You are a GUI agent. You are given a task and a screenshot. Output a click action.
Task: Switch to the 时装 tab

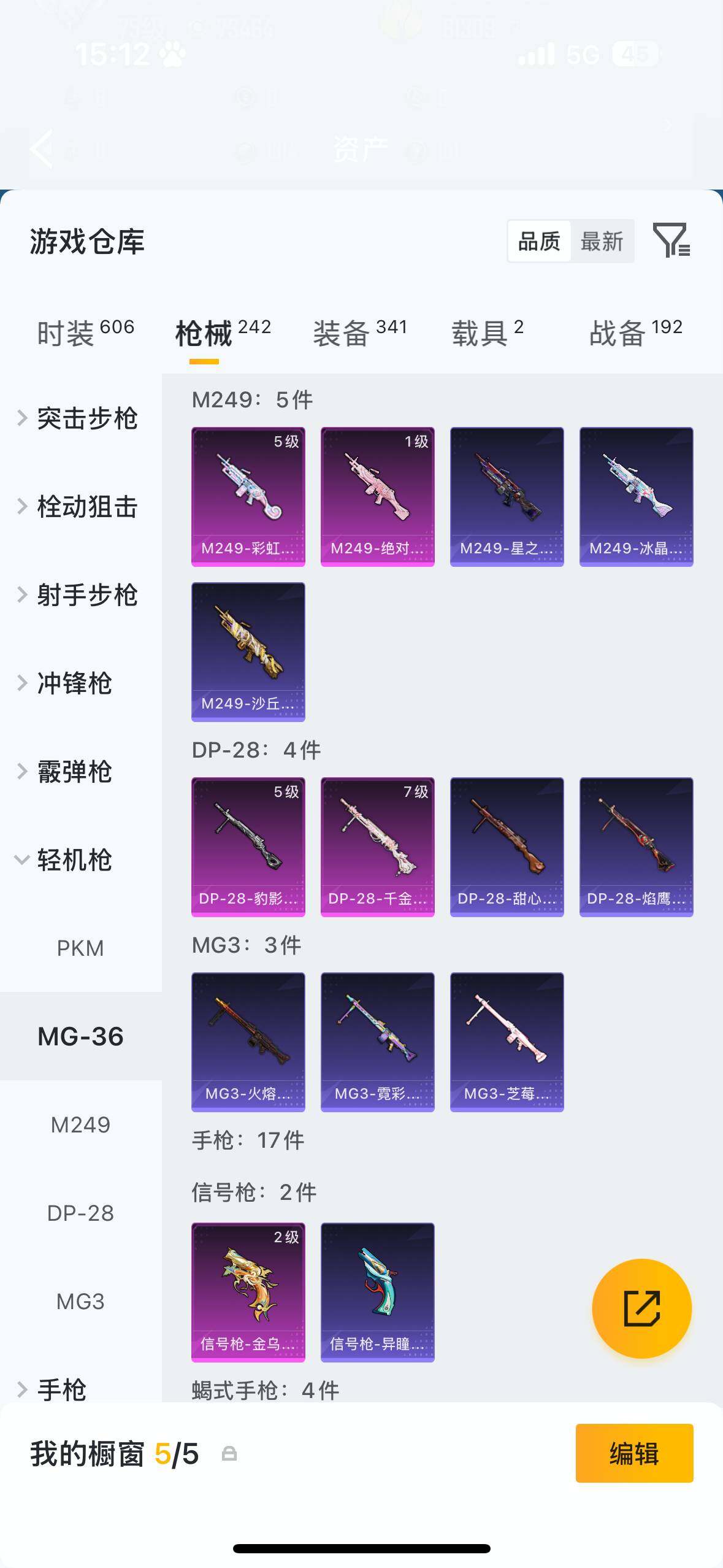(x=85, y=333)
